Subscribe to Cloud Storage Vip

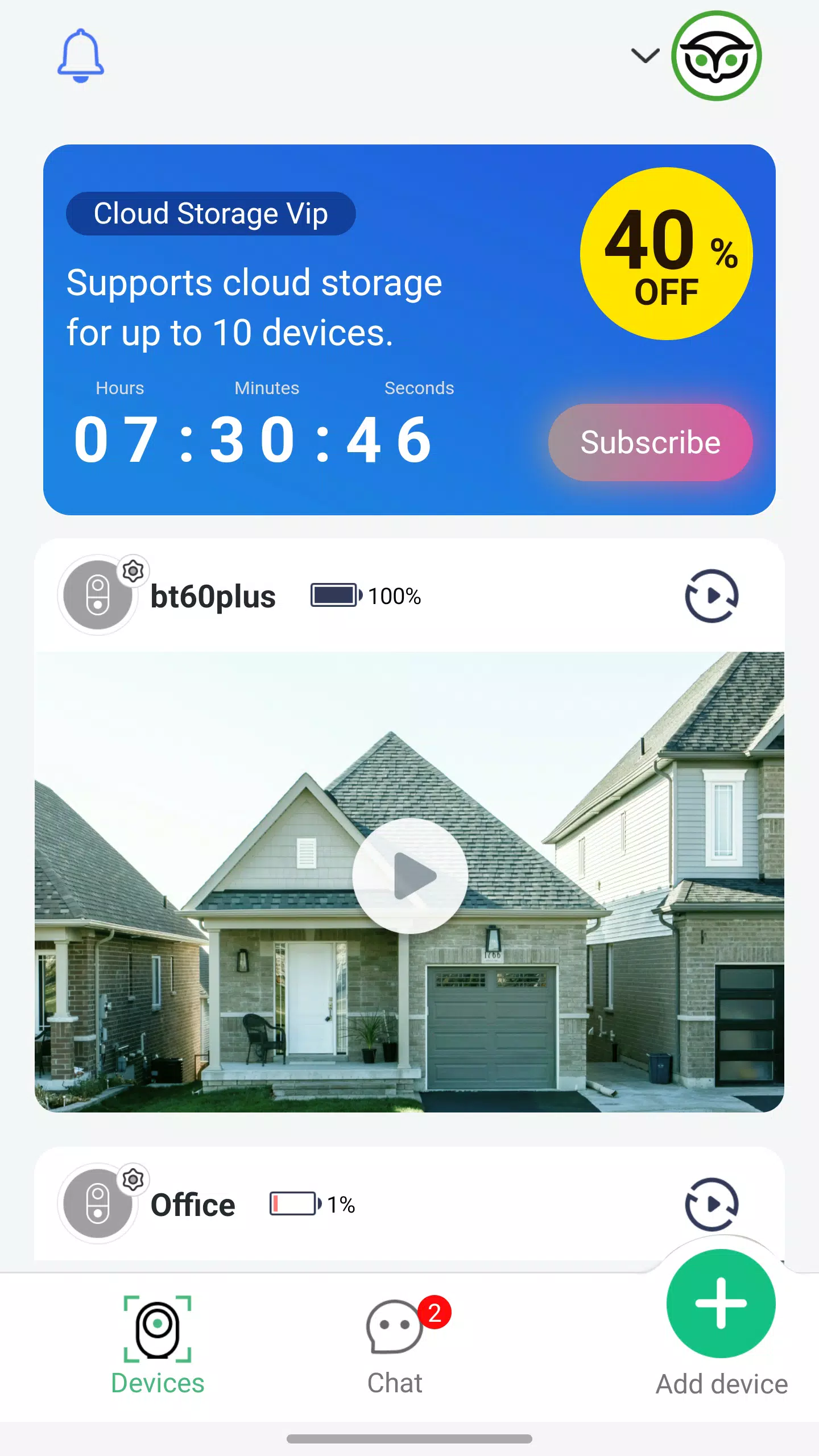click(x=650, y=442)
